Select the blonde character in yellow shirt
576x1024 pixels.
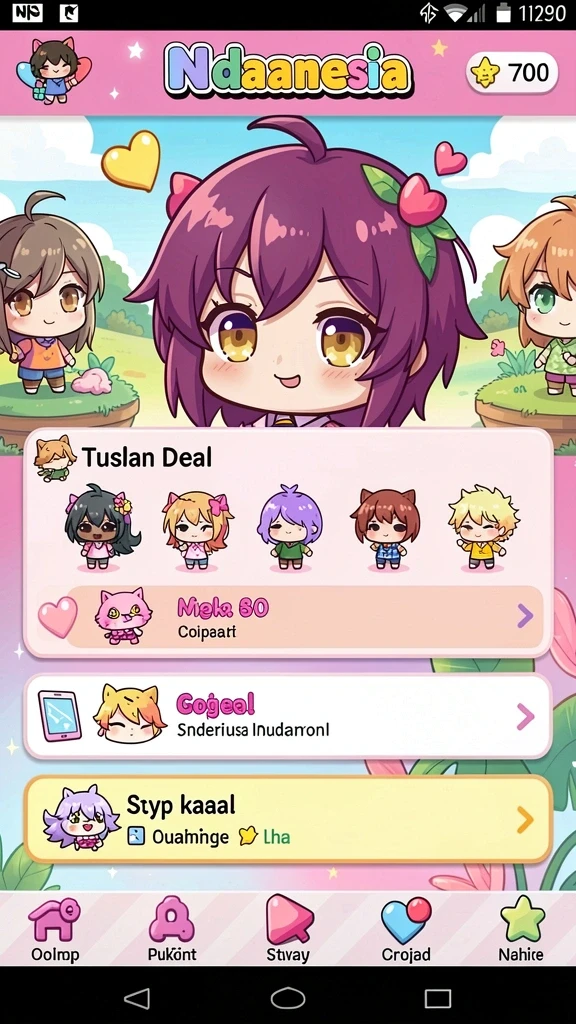click(483, 528)
